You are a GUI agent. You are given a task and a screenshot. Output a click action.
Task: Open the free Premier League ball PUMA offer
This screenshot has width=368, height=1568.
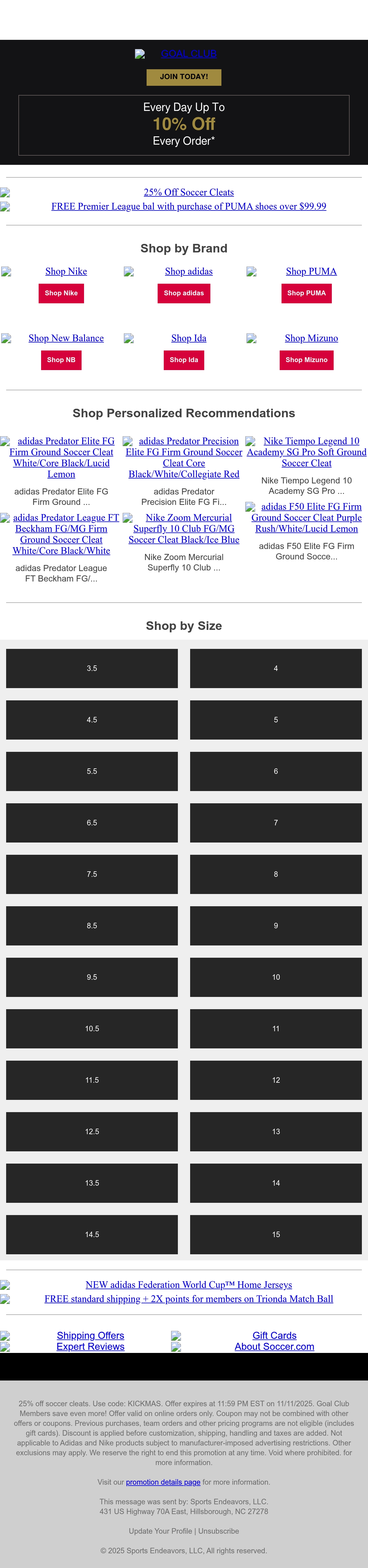189,206
